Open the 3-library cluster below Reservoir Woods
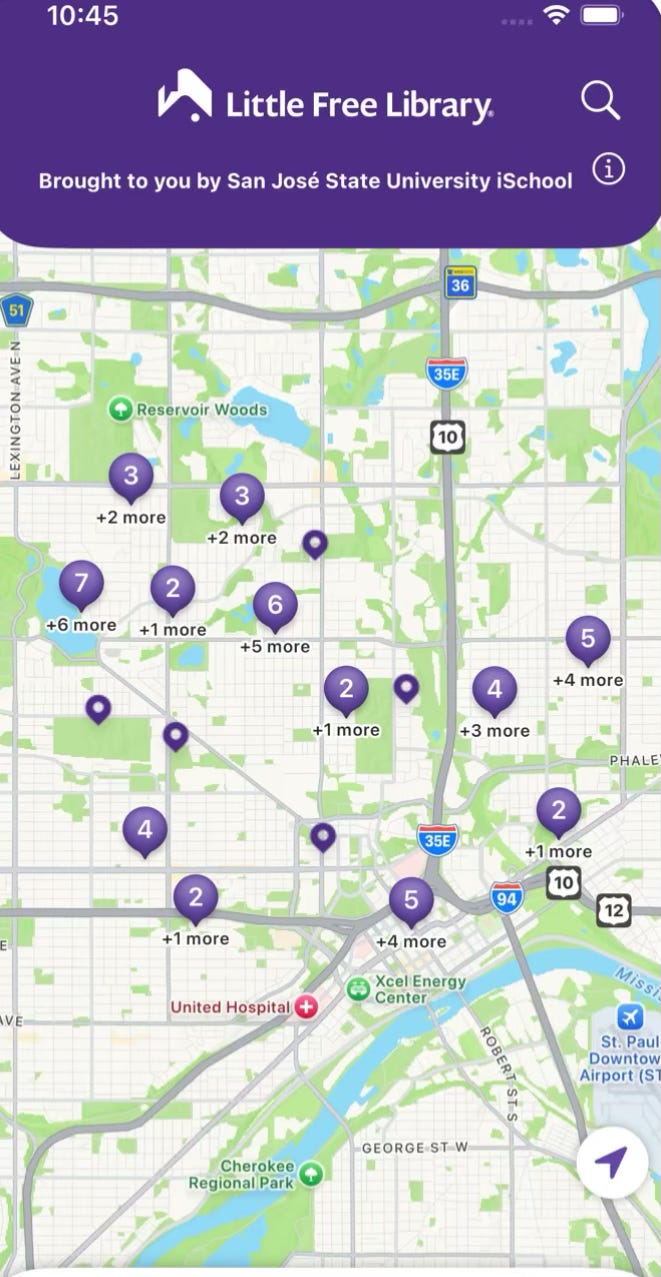 [131, 476]
